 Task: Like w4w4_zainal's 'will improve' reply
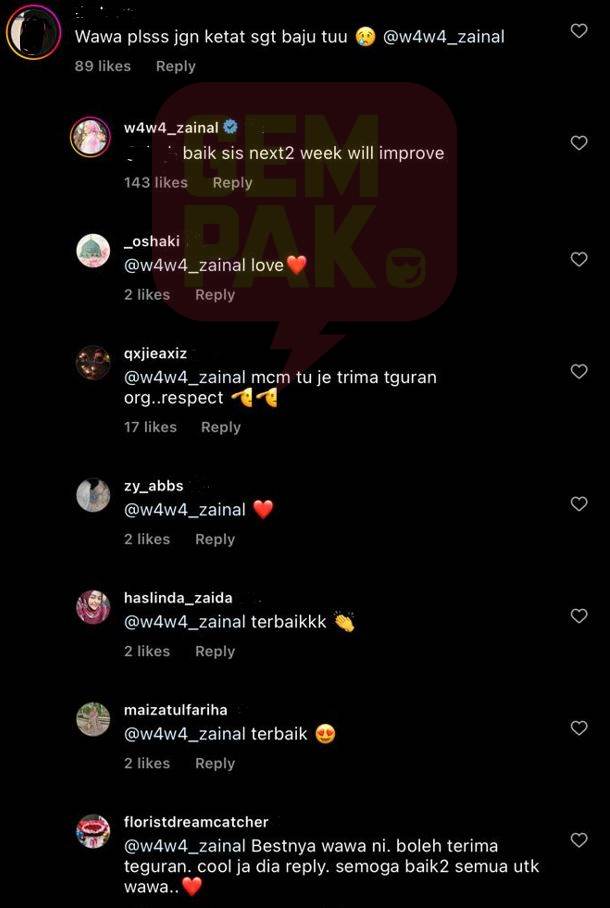coord(578,143)
